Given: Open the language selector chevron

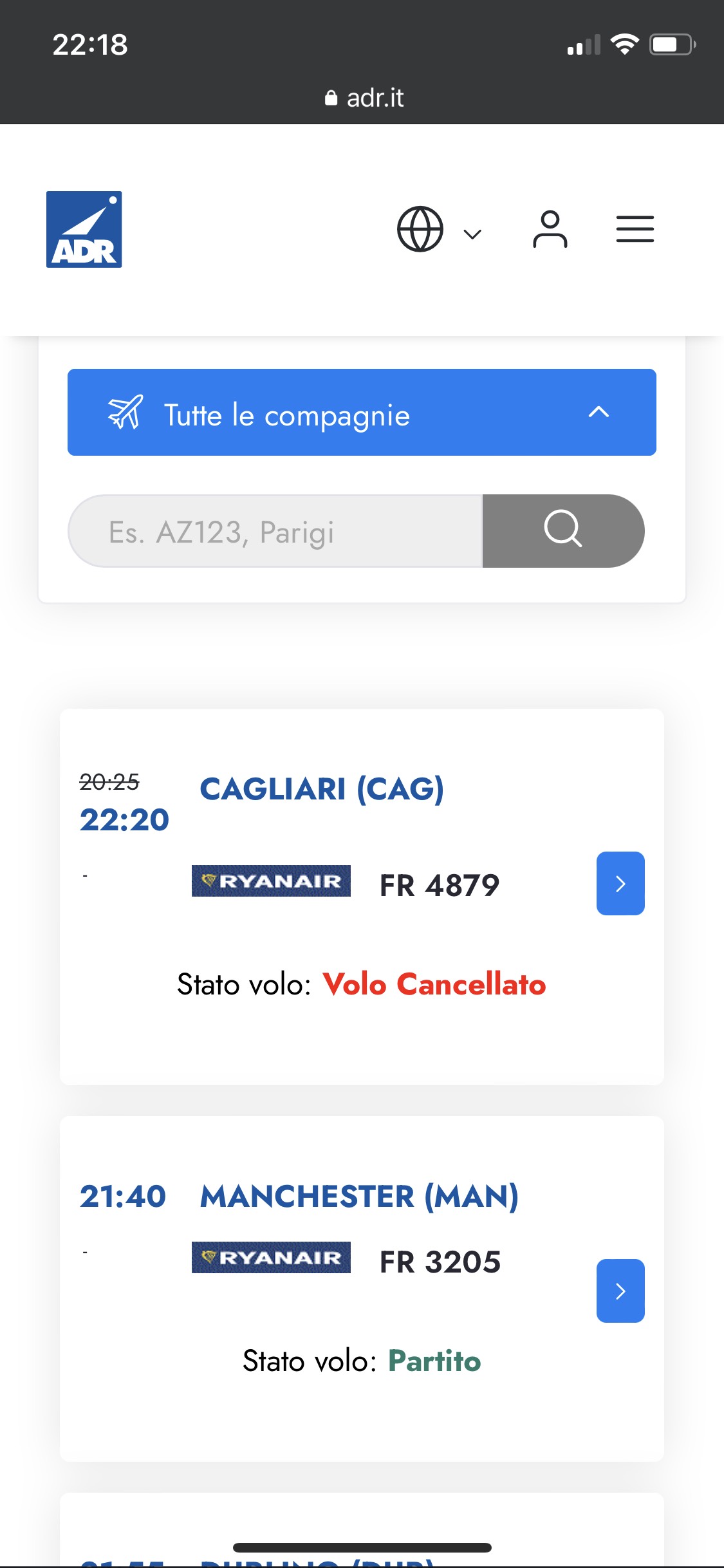Looking at the screenshot, I should [x=471, y=234].
